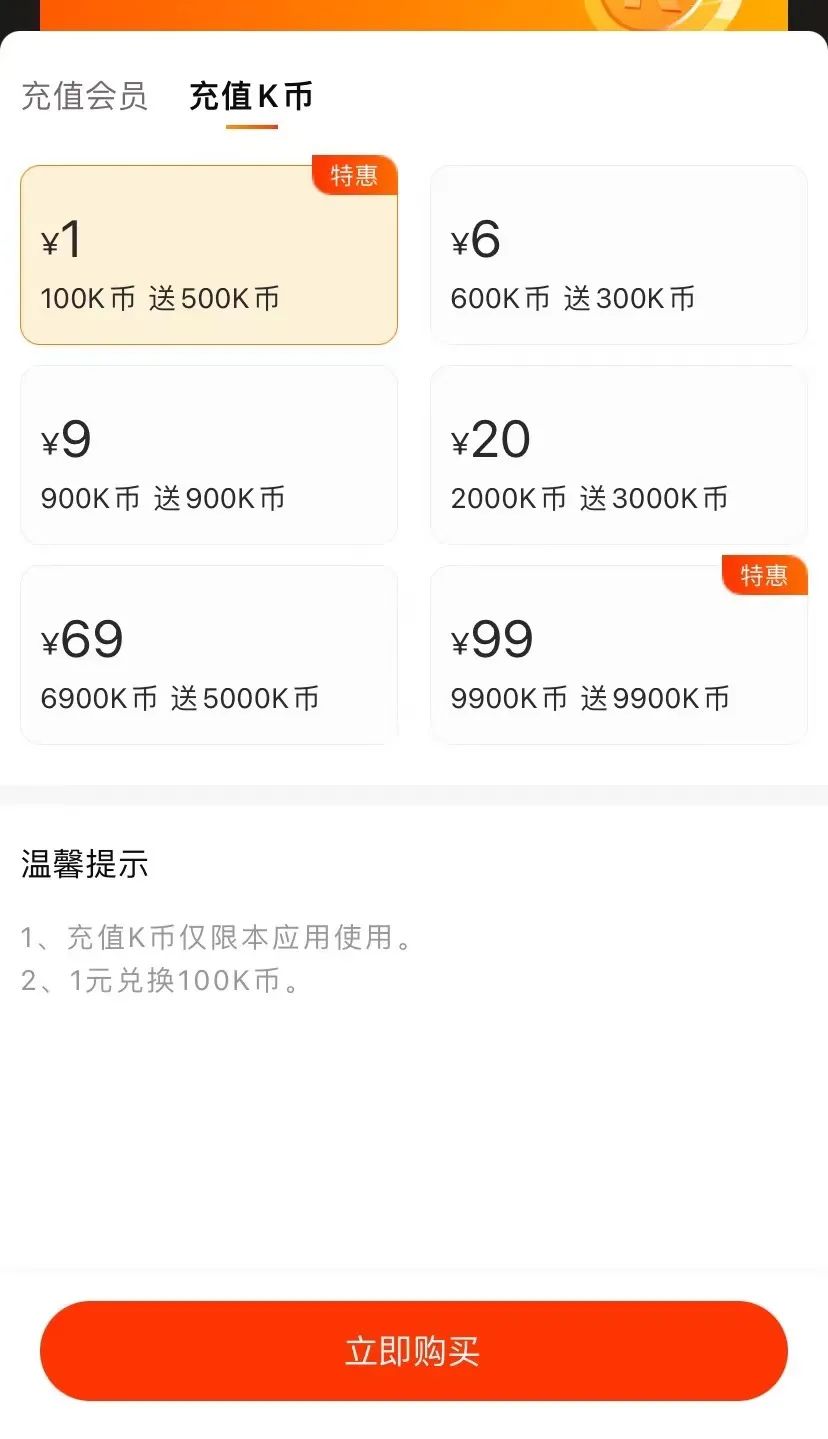
Task: Pick the ¥20 recharge package
Action: point(618,455)
